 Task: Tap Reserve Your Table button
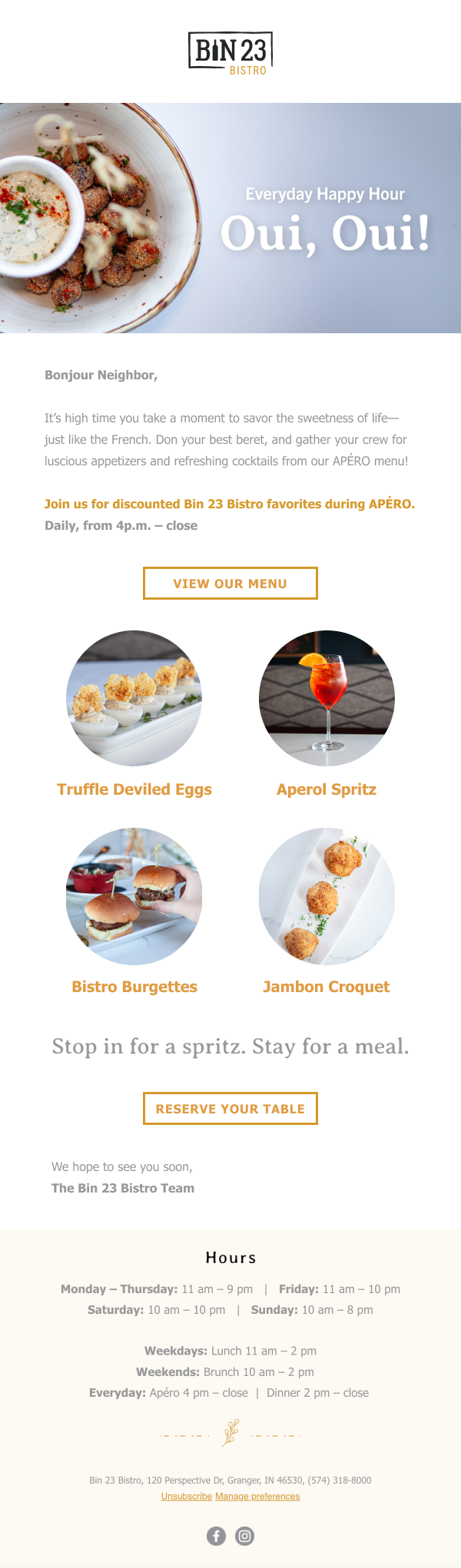(230, 1109)
